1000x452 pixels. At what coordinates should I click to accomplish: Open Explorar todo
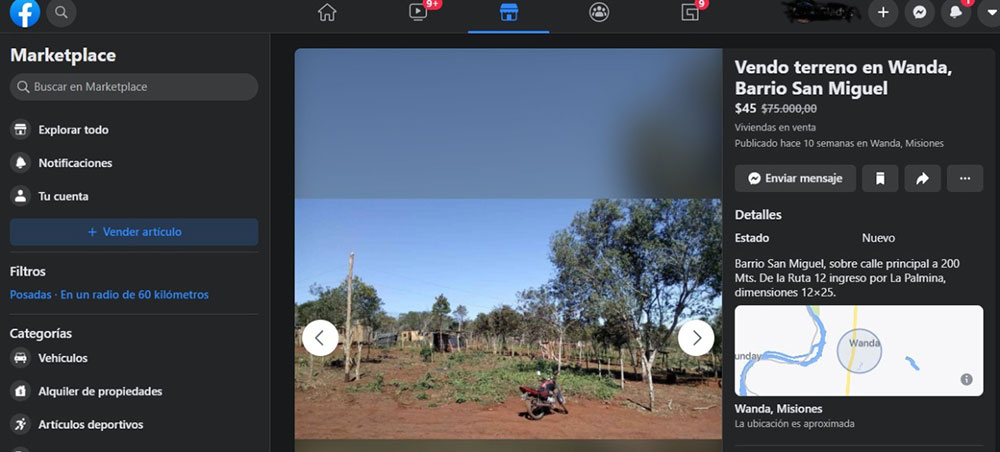coord(73,130)
